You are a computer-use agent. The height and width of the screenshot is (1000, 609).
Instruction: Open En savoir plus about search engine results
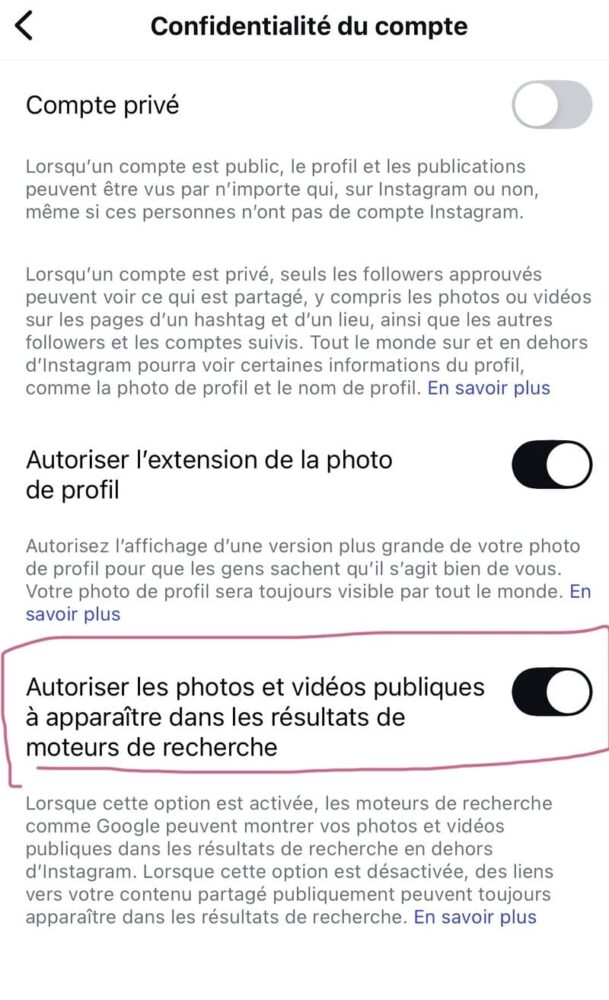pos(475,917)
